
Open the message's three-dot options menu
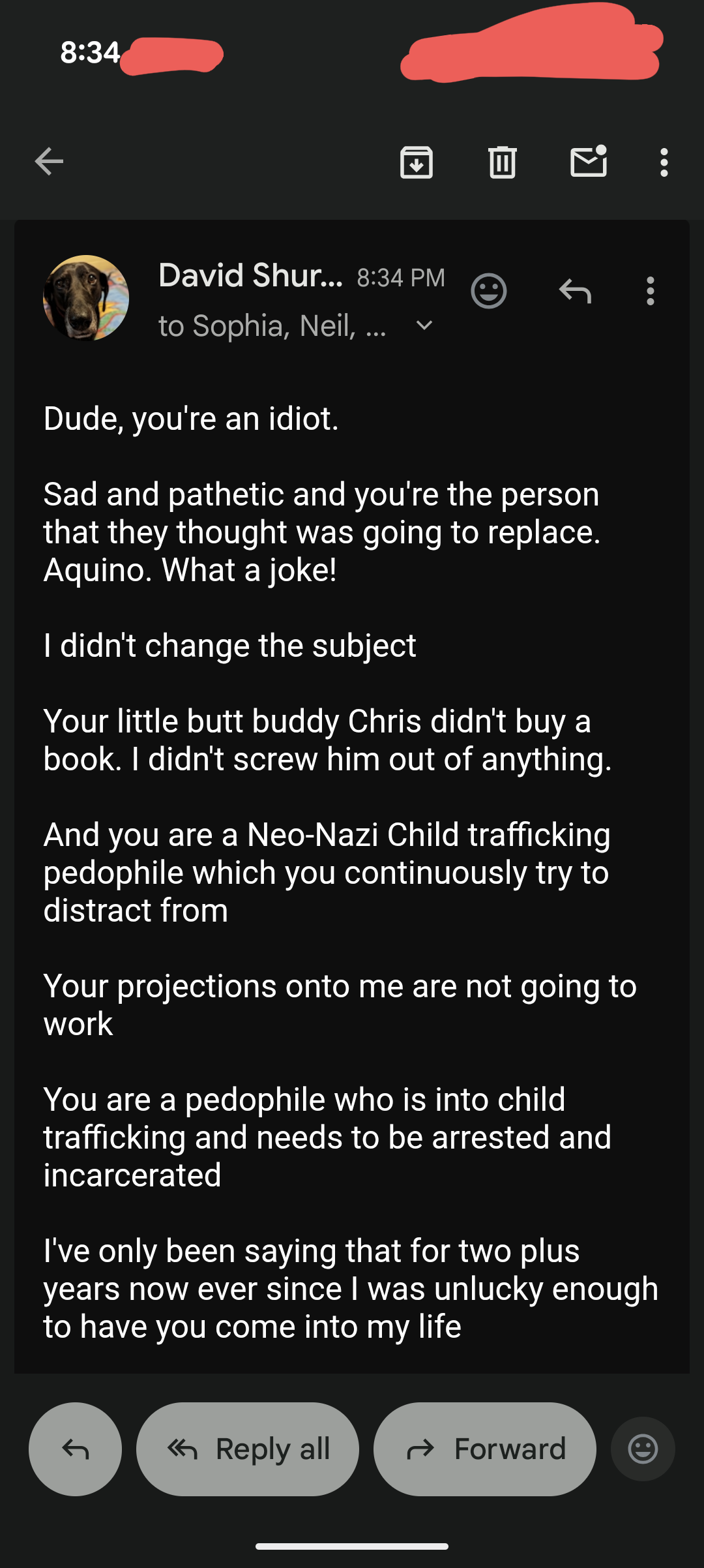tap(650, 291)
